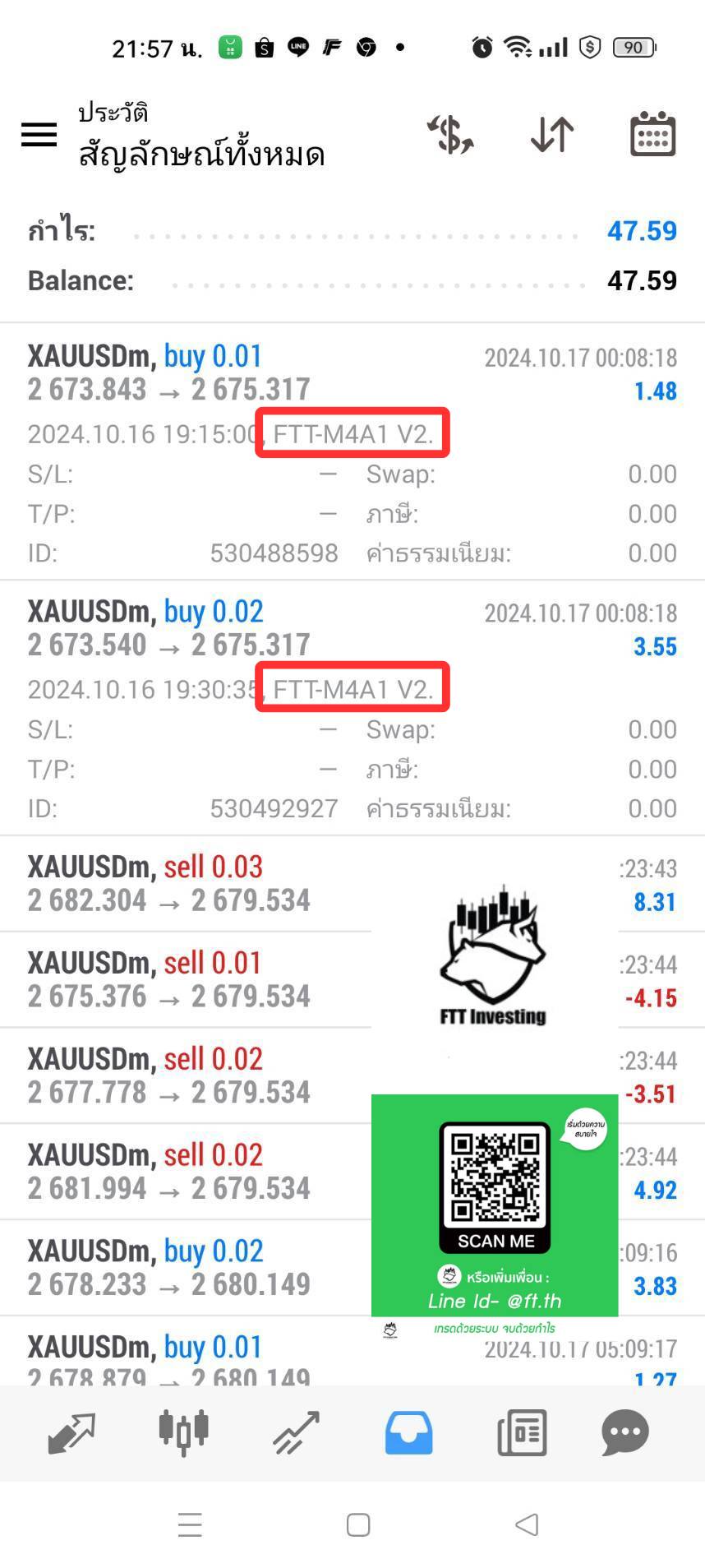Image resolution: width=705 pixels, height=1568 pixels.
Task: Open the calendar date range picker
Action: point(652,135)
